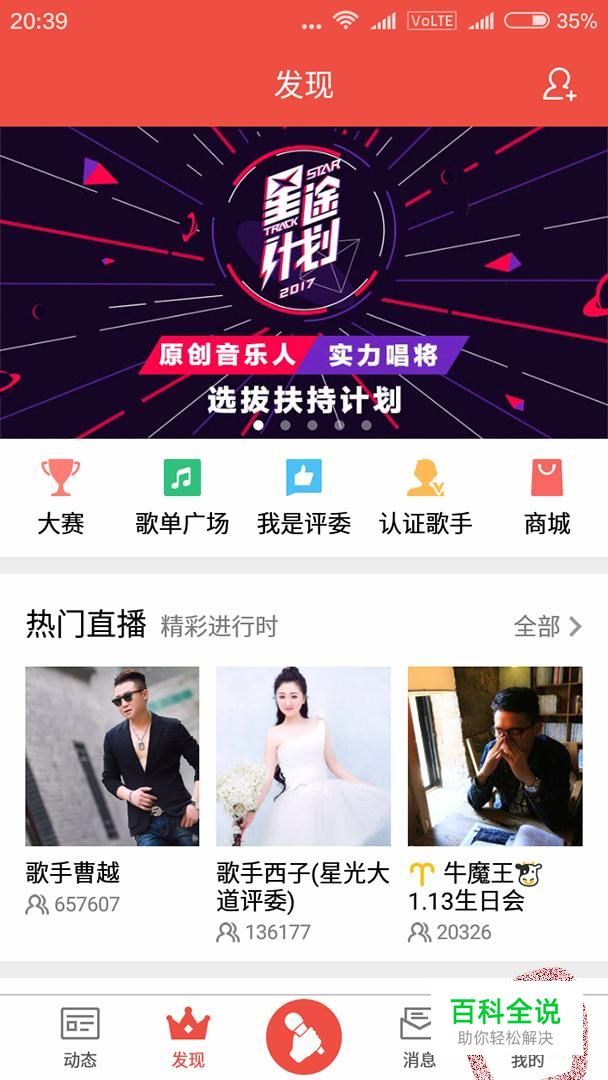
Task: Open 我是评委
Action: click(304, 497)
